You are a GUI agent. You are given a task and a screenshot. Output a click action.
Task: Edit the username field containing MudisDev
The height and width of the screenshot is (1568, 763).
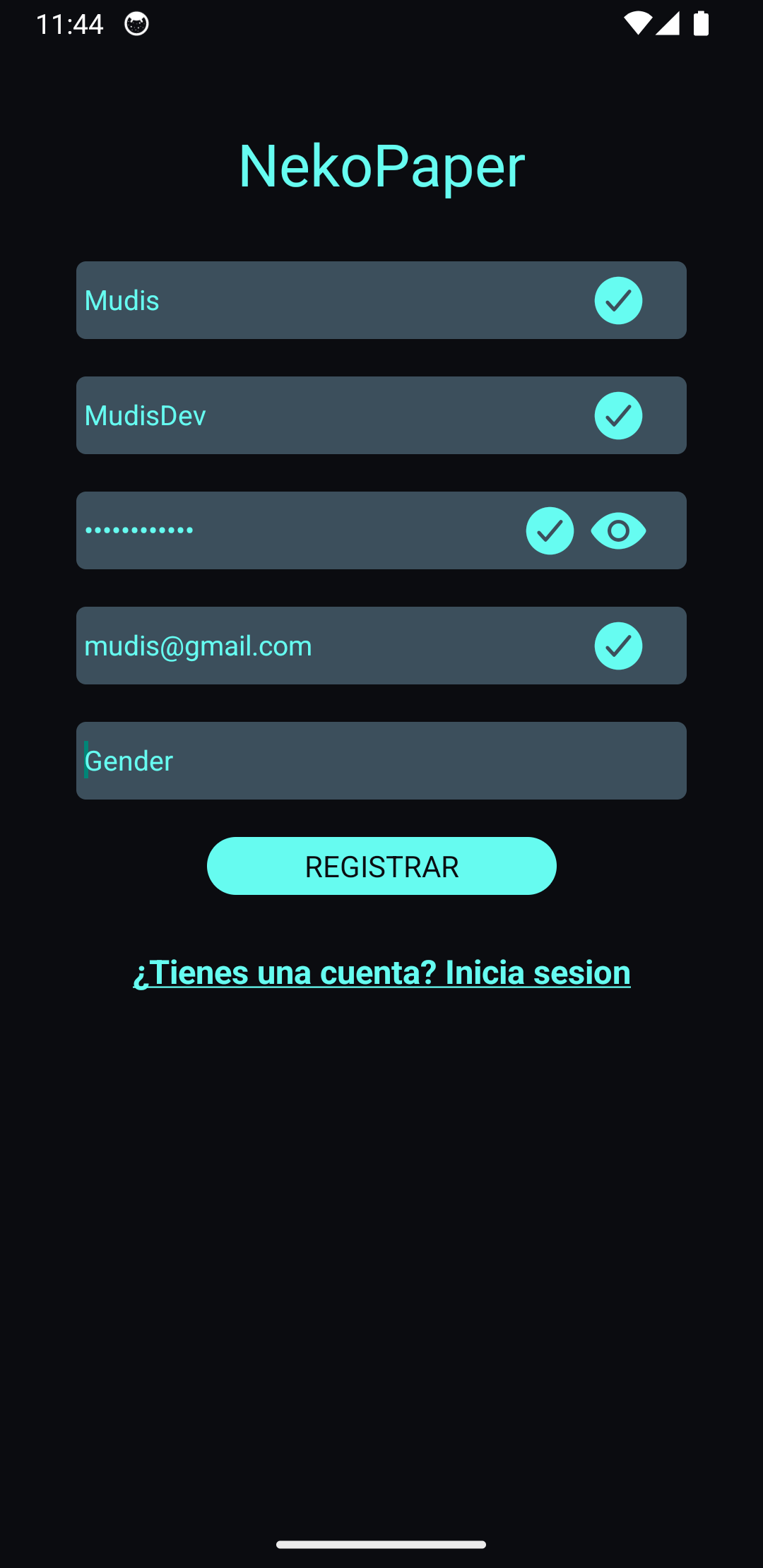pos(325,415)
